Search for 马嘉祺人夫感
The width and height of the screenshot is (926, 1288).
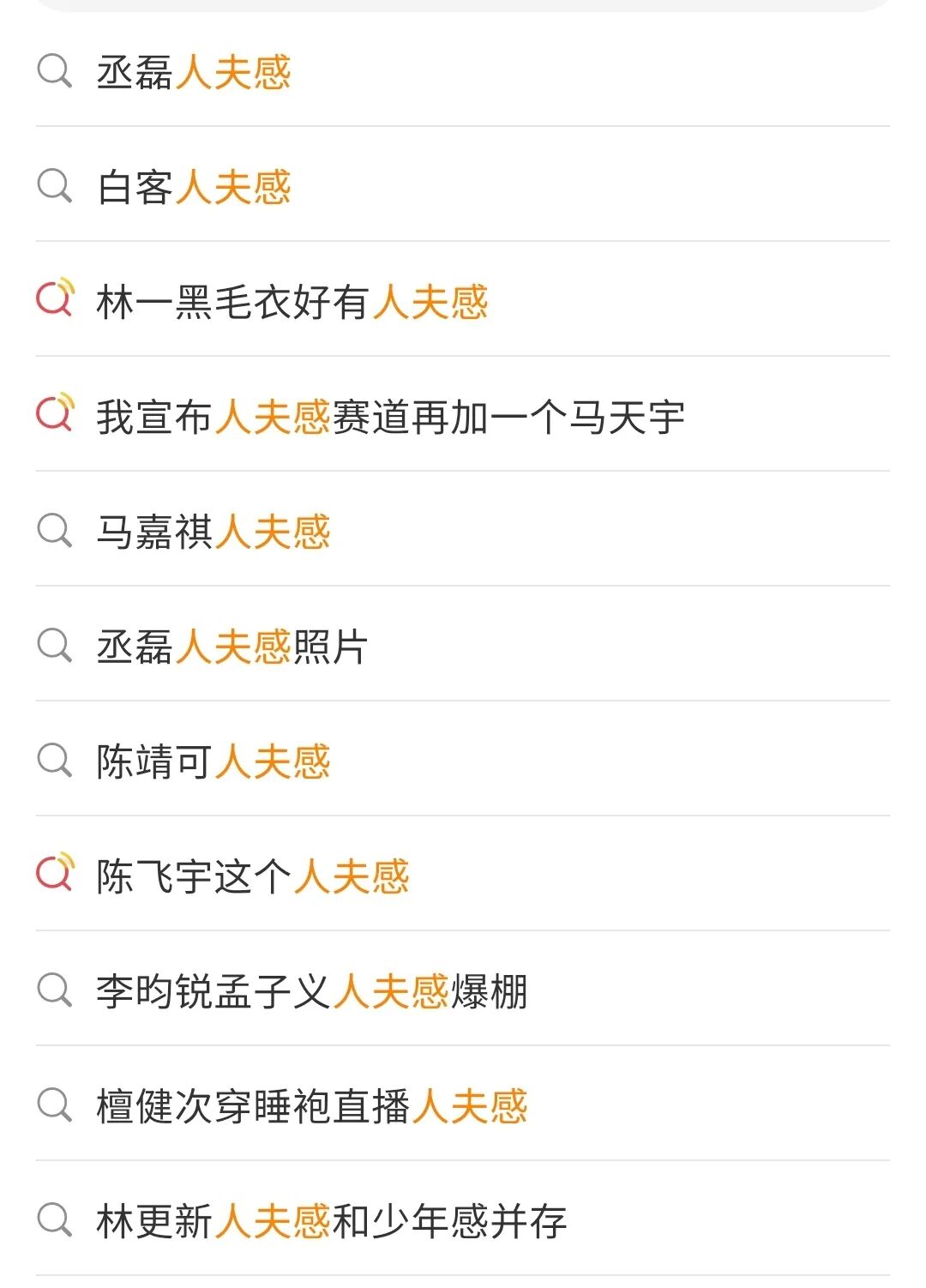[x=213, y=532]
